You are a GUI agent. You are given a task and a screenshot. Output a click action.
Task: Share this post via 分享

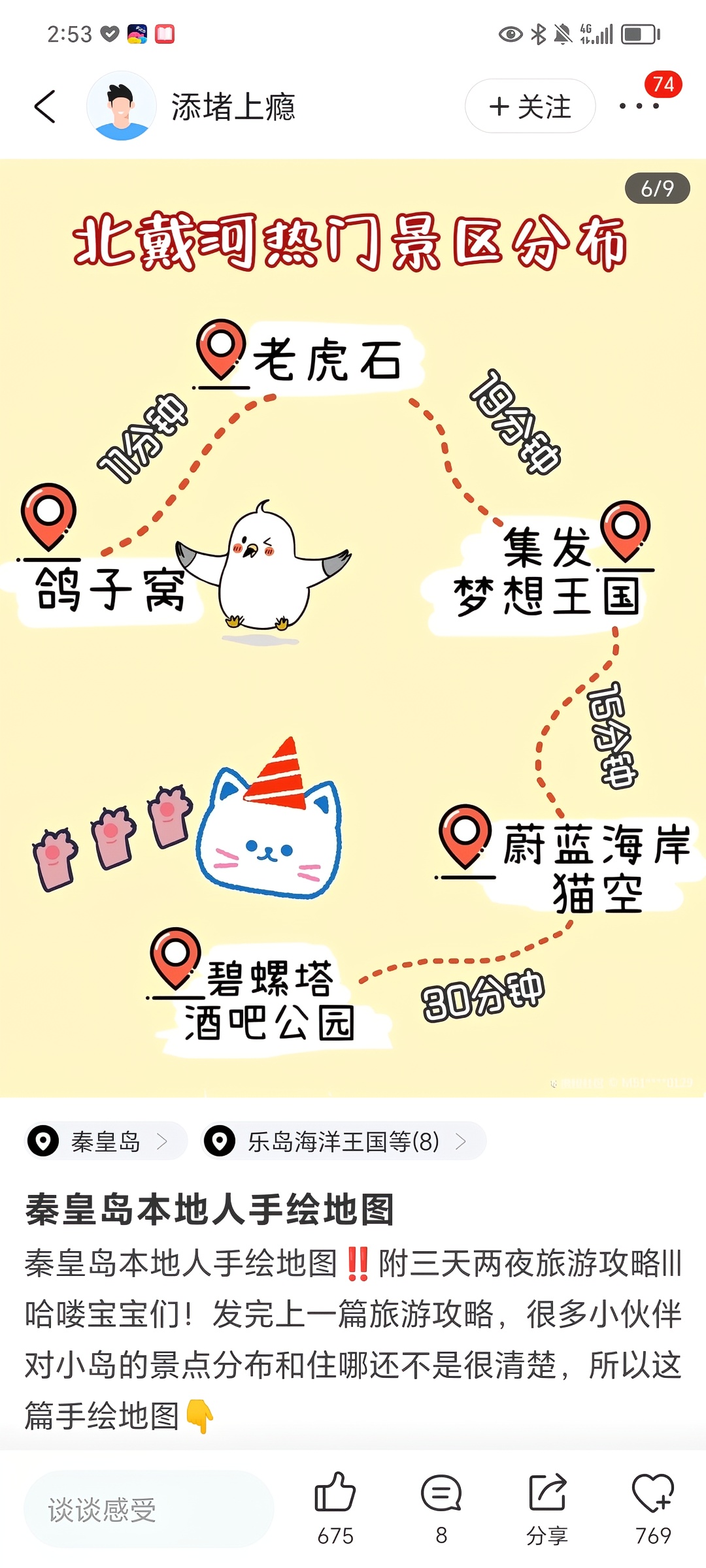point(547,1507)
